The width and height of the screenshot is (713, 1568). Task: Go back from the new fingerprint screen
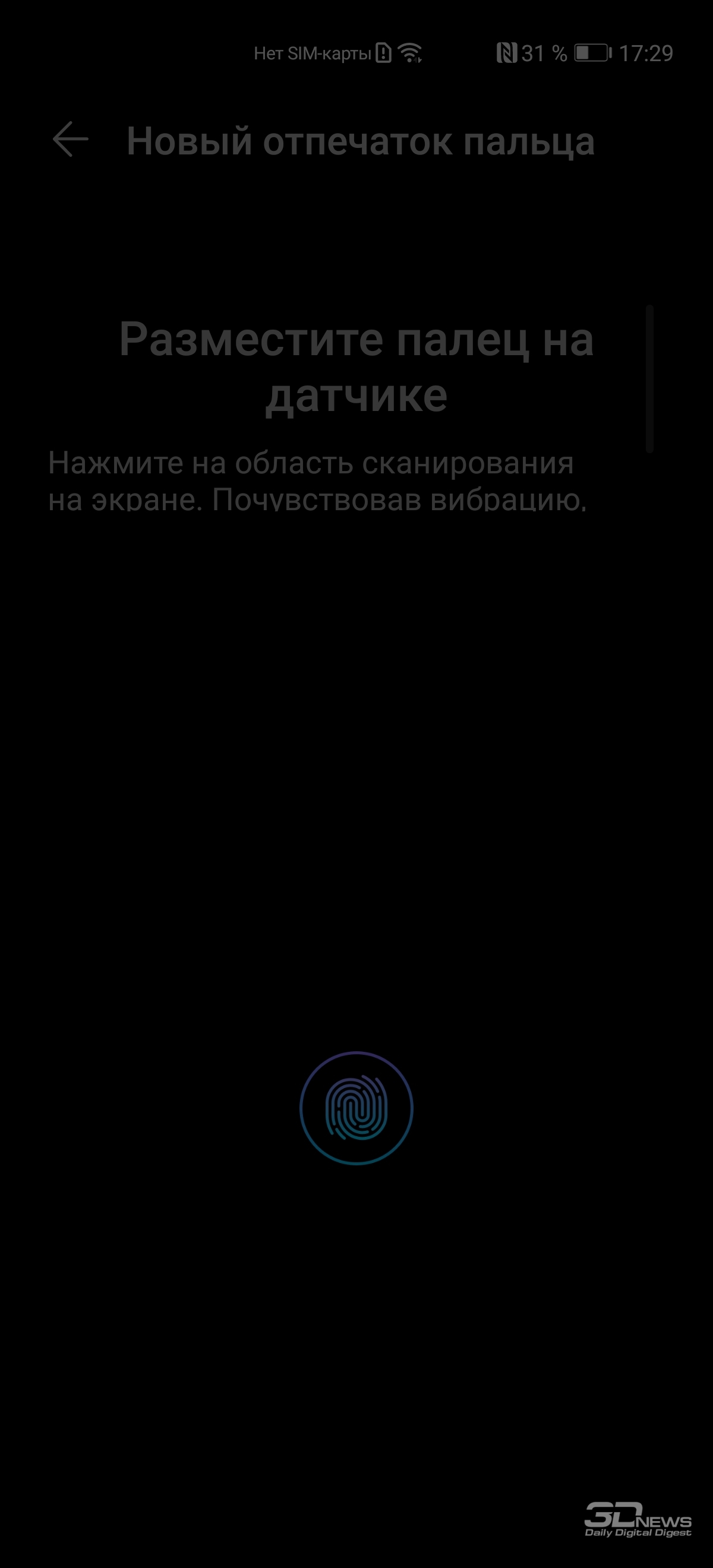pos(71,140)
